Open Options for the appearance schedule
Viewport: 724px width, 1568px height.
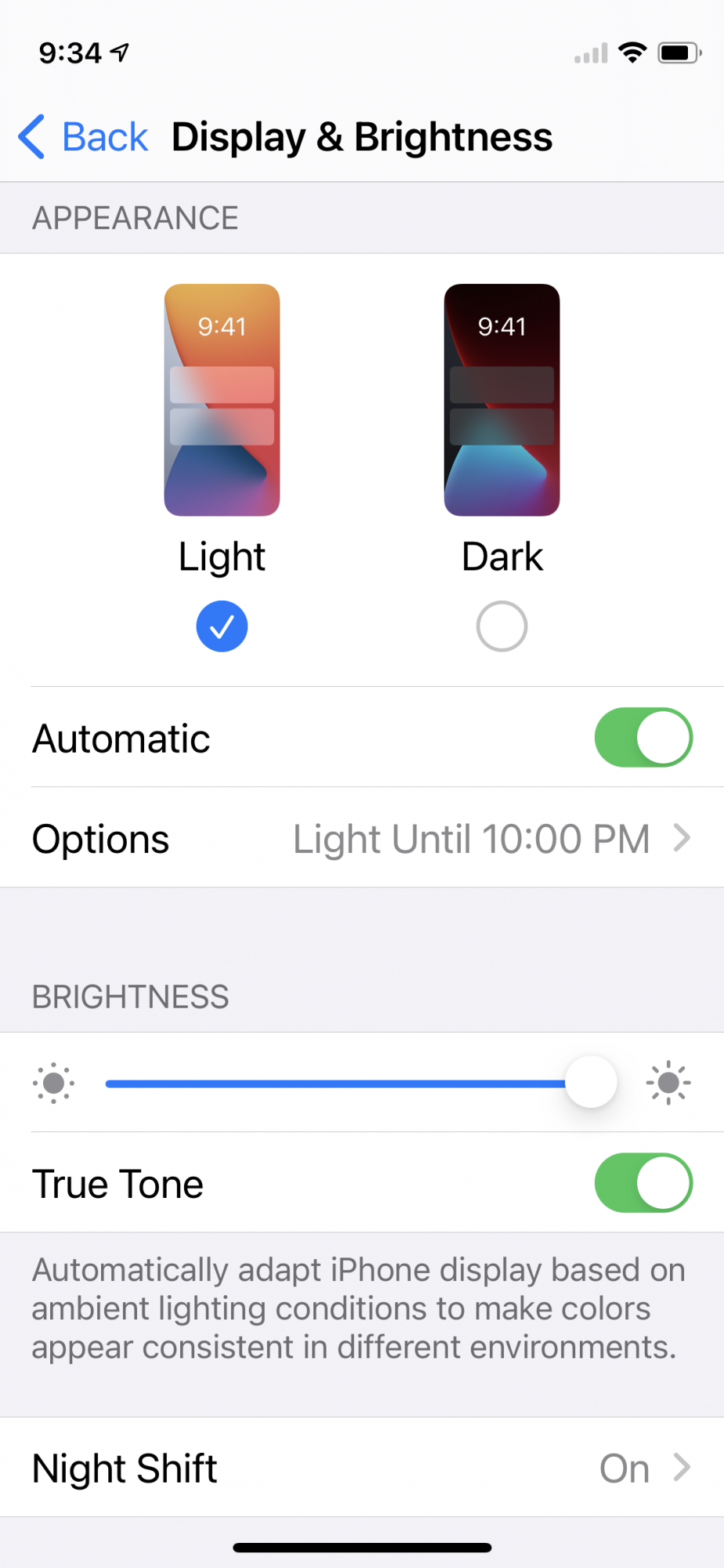362,838
